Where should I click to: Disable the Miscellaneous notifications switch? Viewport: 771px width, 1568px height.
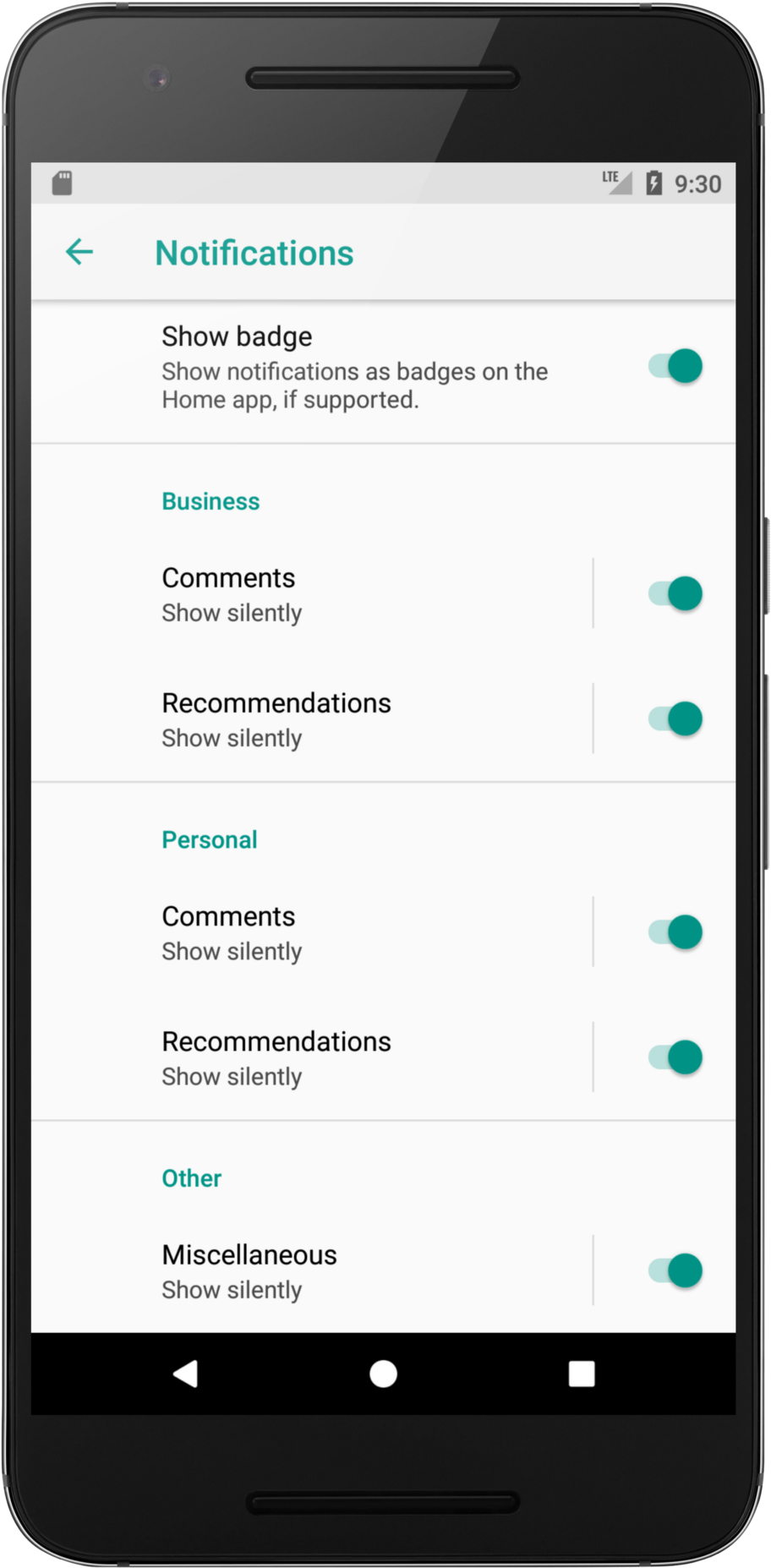(675, 1270)
